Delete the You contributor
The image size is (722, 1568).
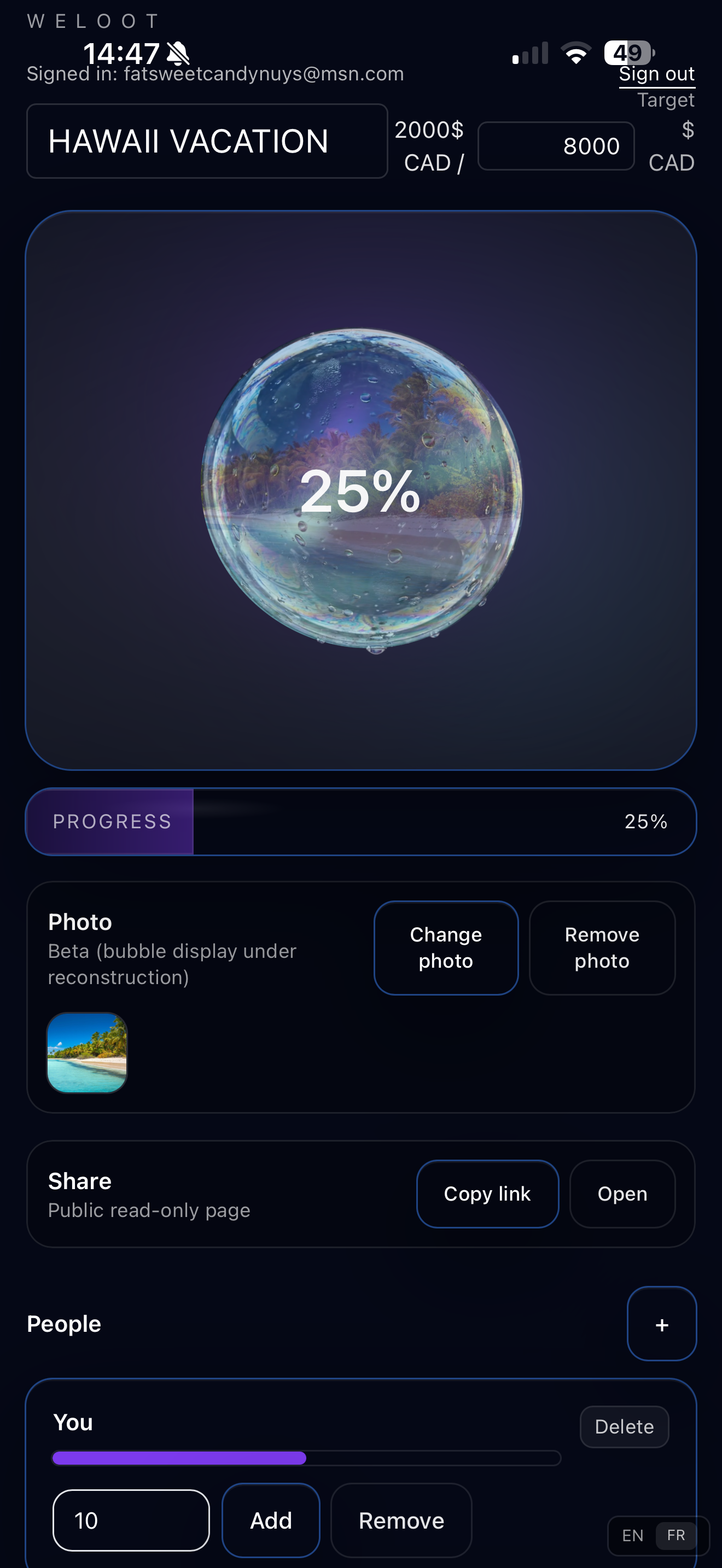click(624, 1427)
